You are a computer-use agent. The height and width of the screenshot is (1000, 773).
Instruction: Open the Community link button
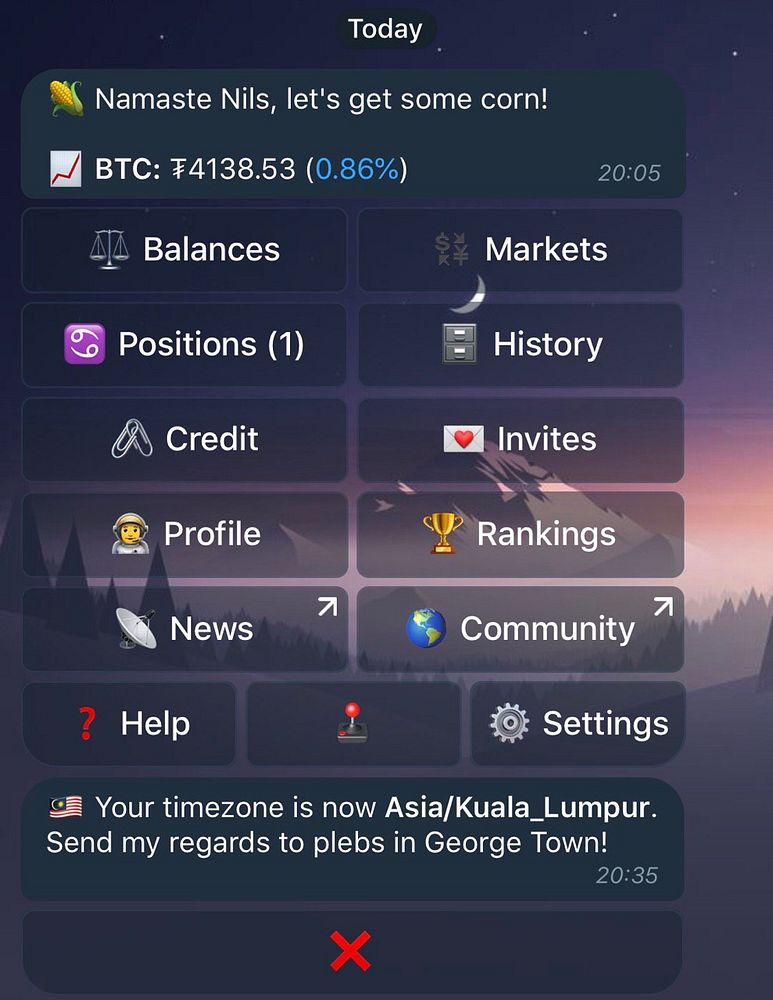pos(521,629)
